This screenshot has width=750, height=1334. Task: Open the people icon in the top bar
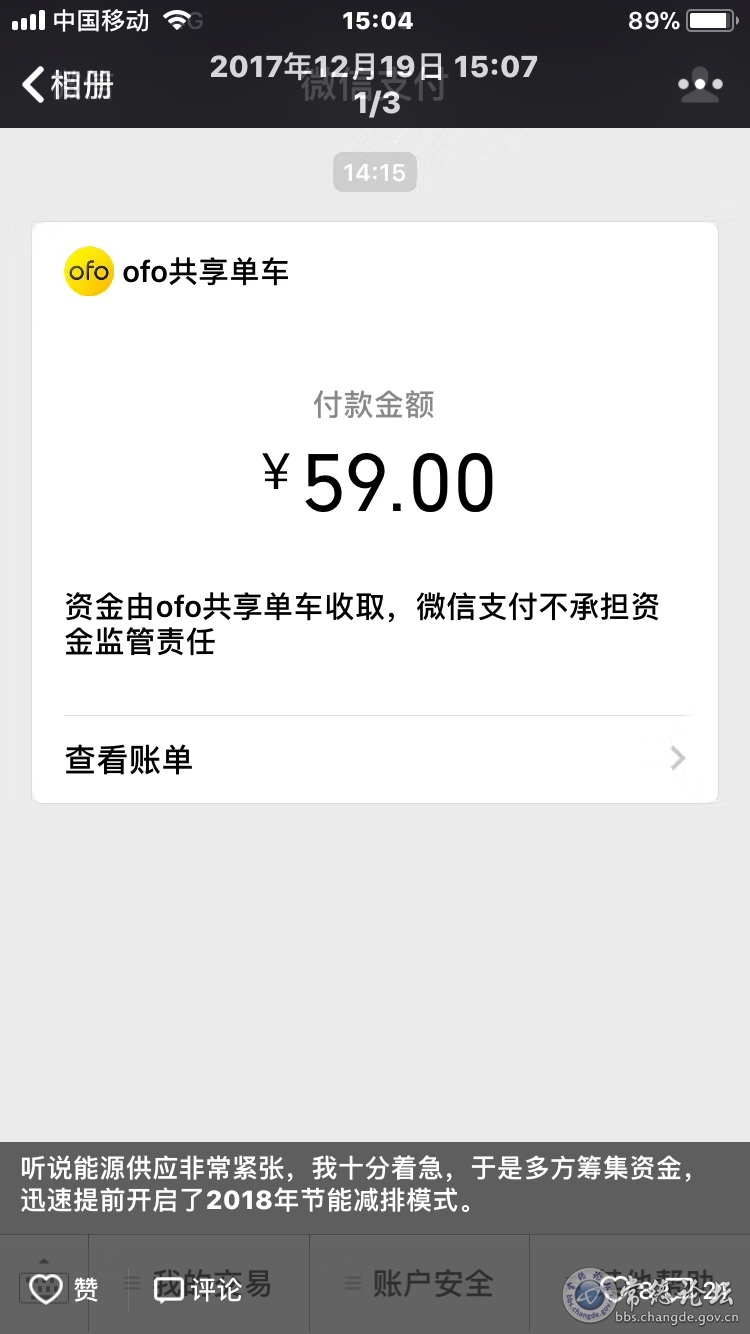click(700, 86)
